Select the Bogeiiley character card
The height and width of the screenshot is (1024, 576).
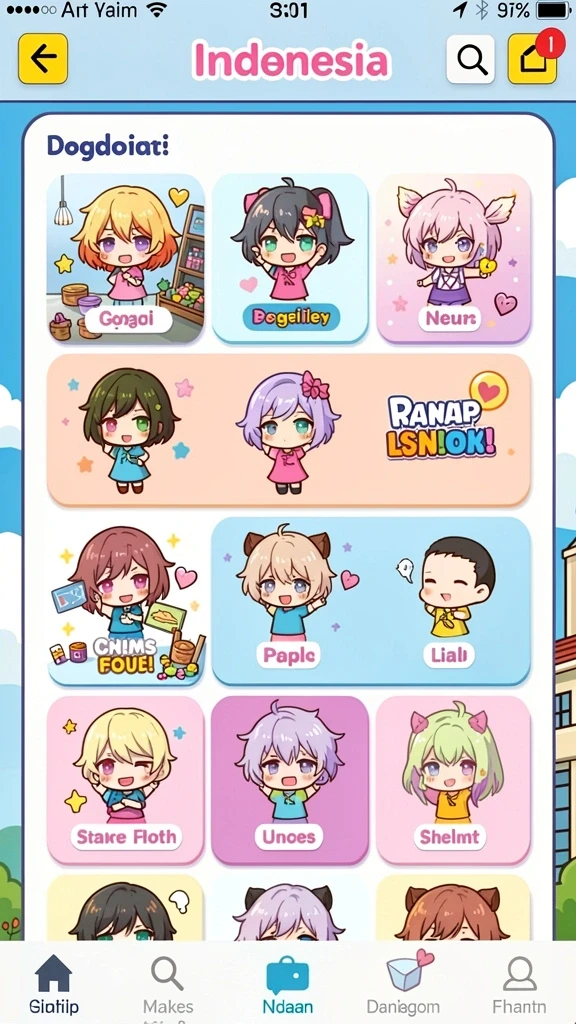point(290,259)
